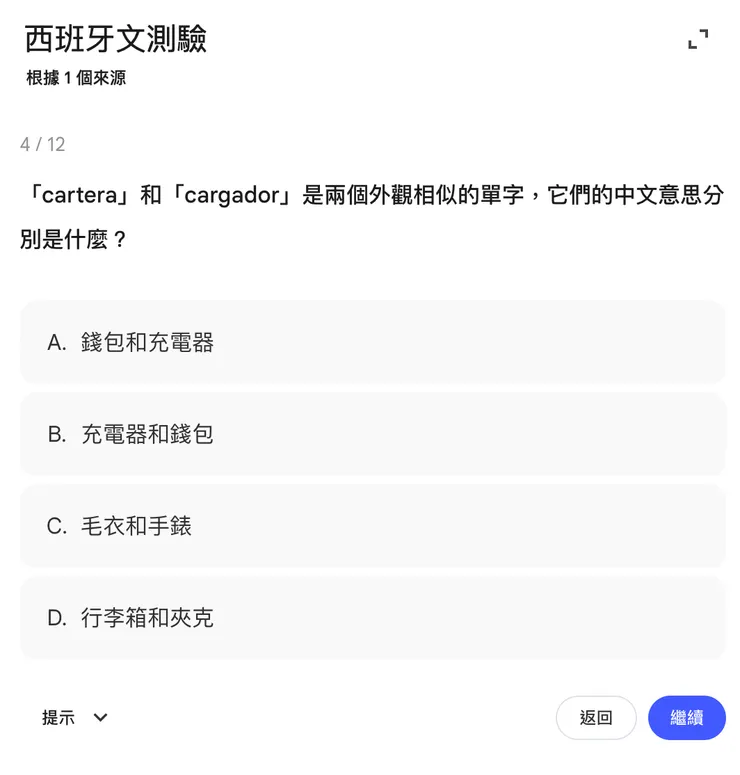740x775 pixels.
Task: Show the hint by clicking 提示
Action: pos(58,718)
